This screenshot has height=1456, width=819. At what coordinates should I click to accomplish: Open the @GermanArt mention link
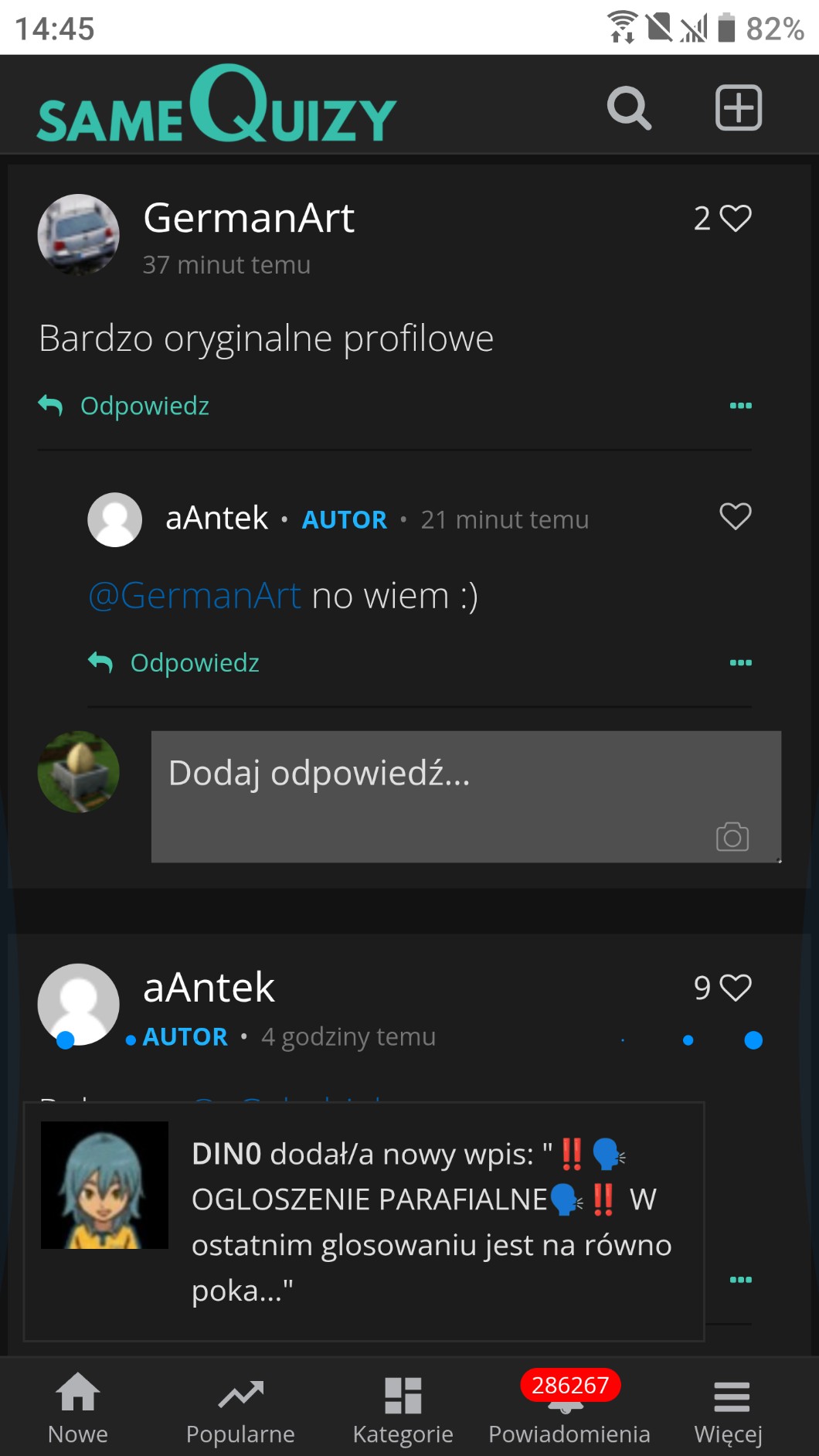click(x=195, y=596)
